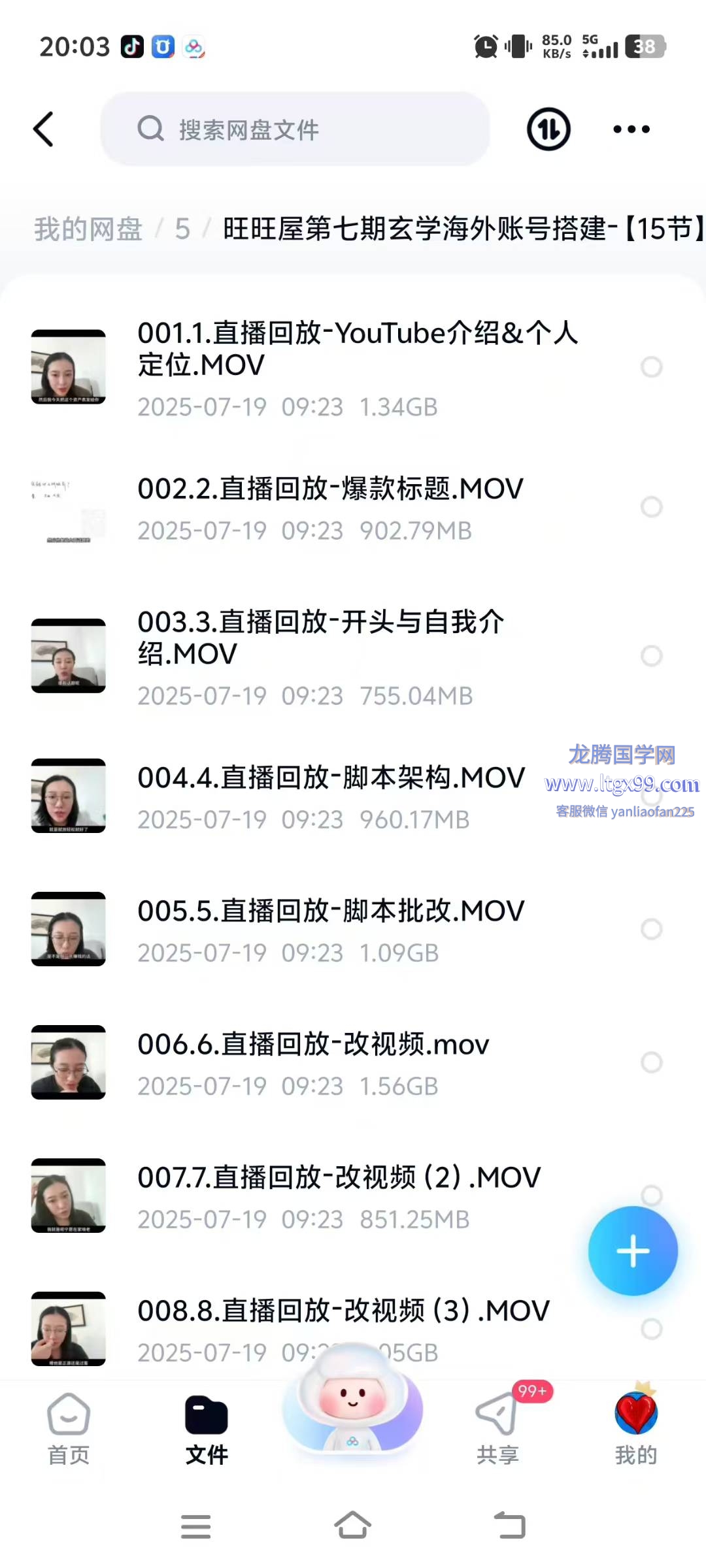Open the three-dot overflow menu
Screen dimensions: 706x1568
pyautogui.click(x=631, y=129)
